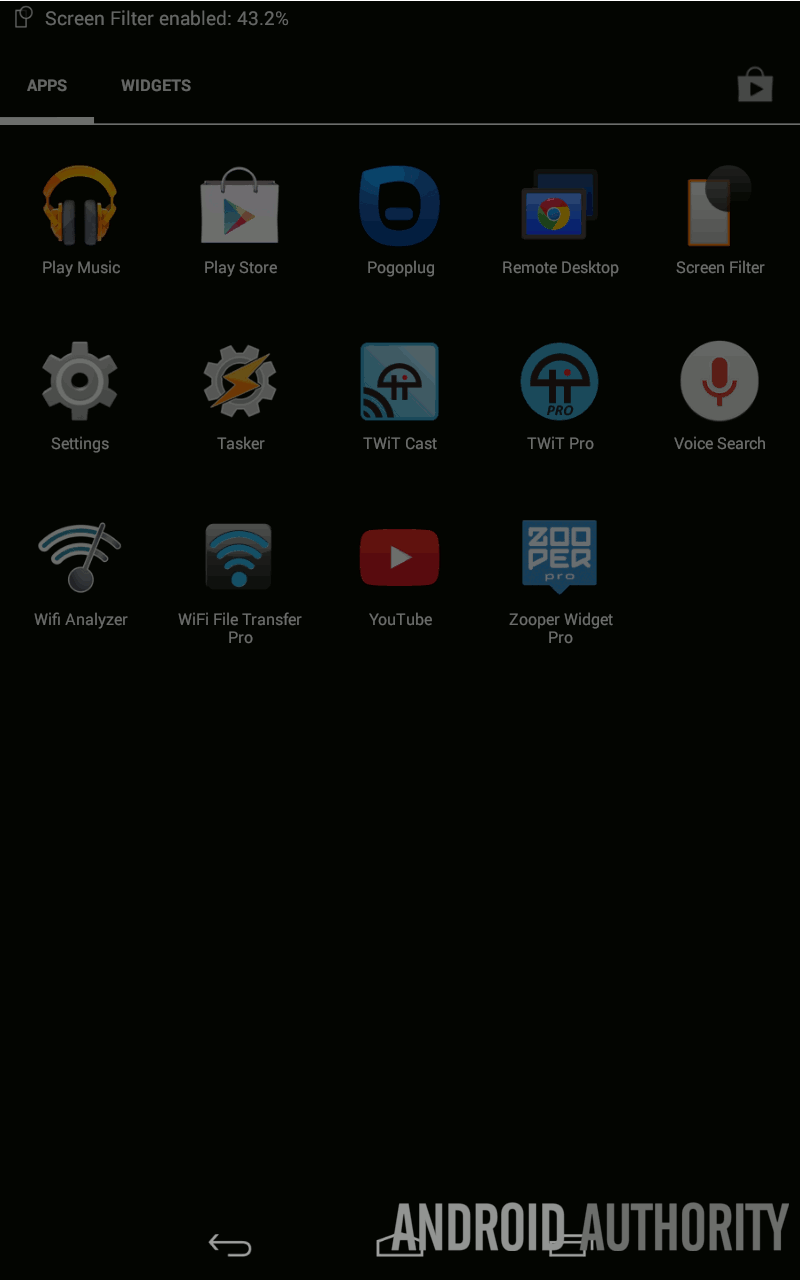Select the Apps tab
800x1280 pixels.
[47, 86]
